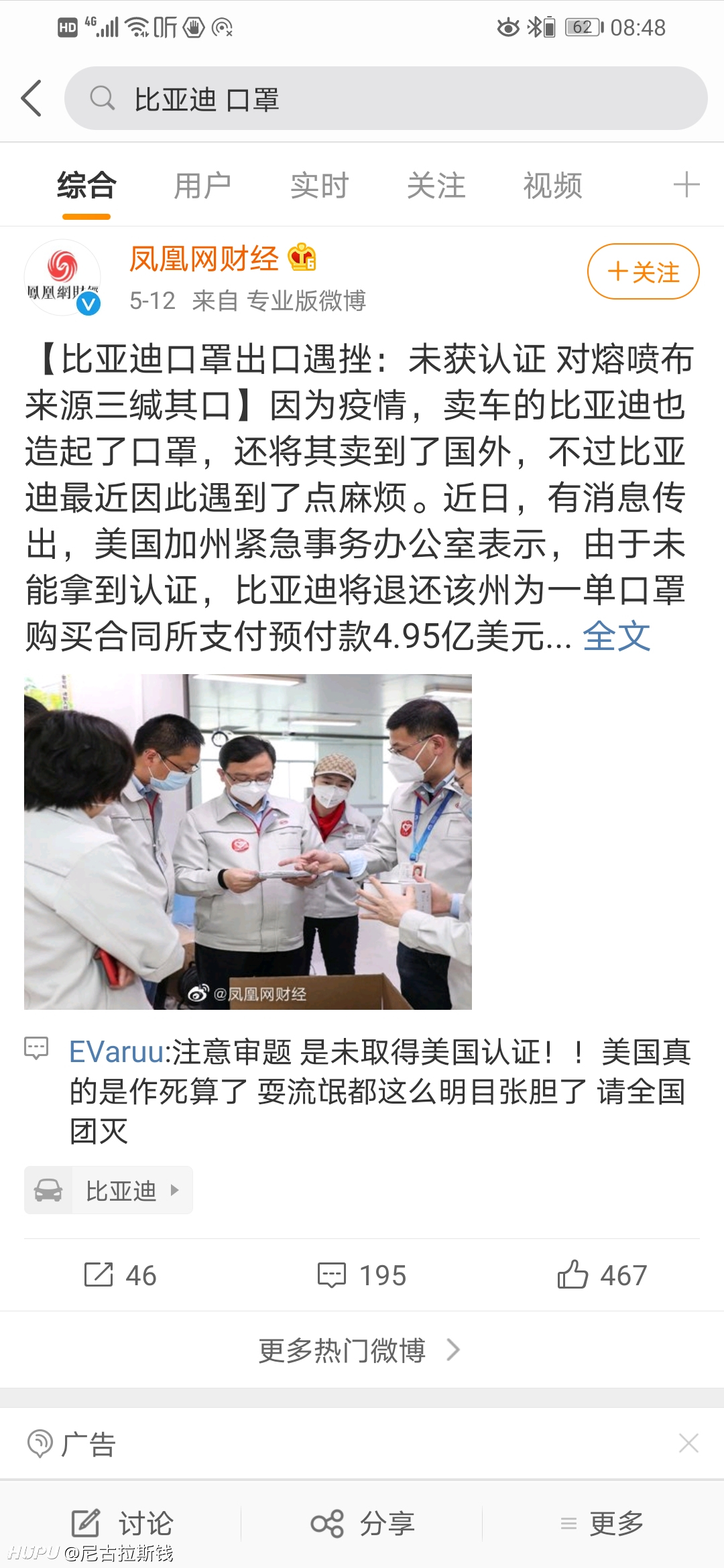724x1568 pixels.
Task: Open the 关注 tab
Action: (x=436, y=186)
